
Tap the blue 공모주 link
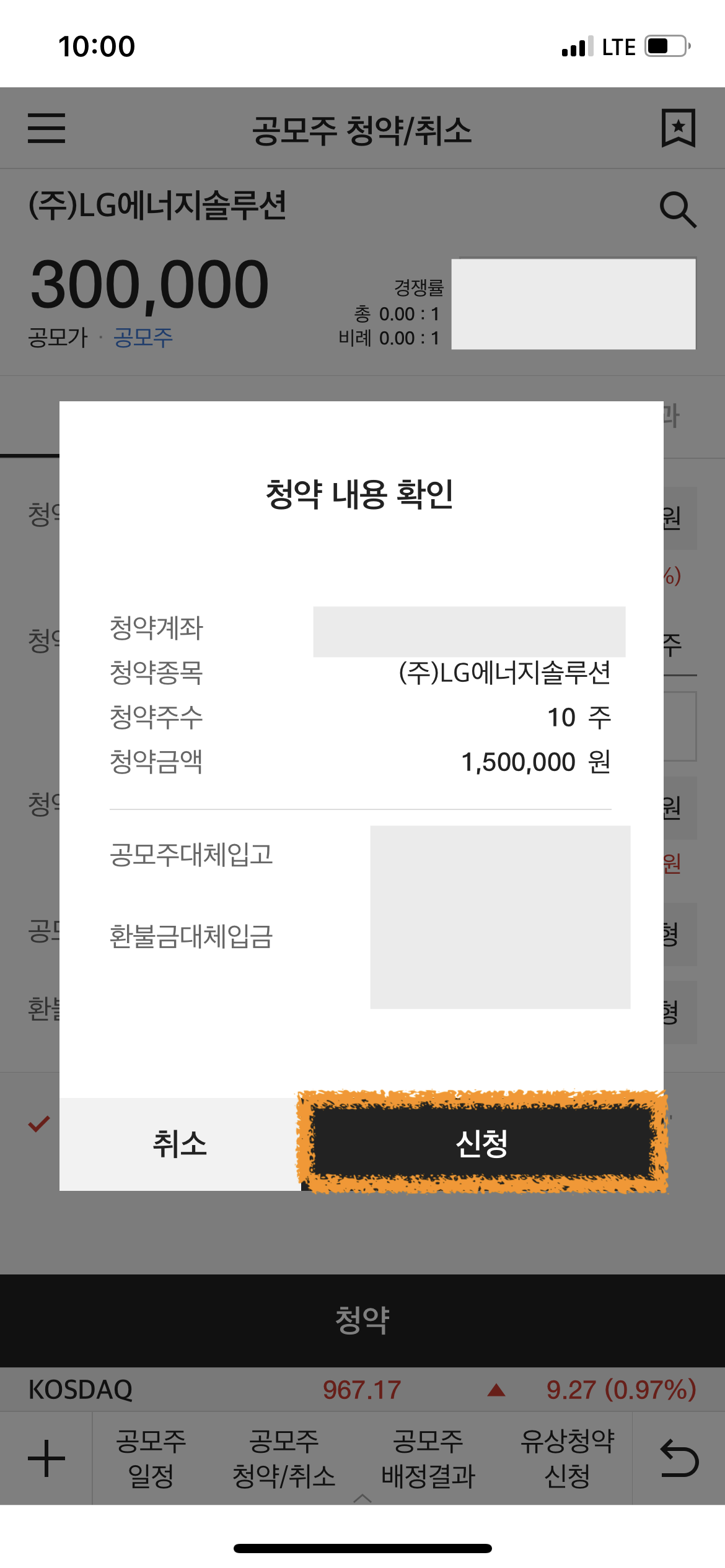(143, 338)
